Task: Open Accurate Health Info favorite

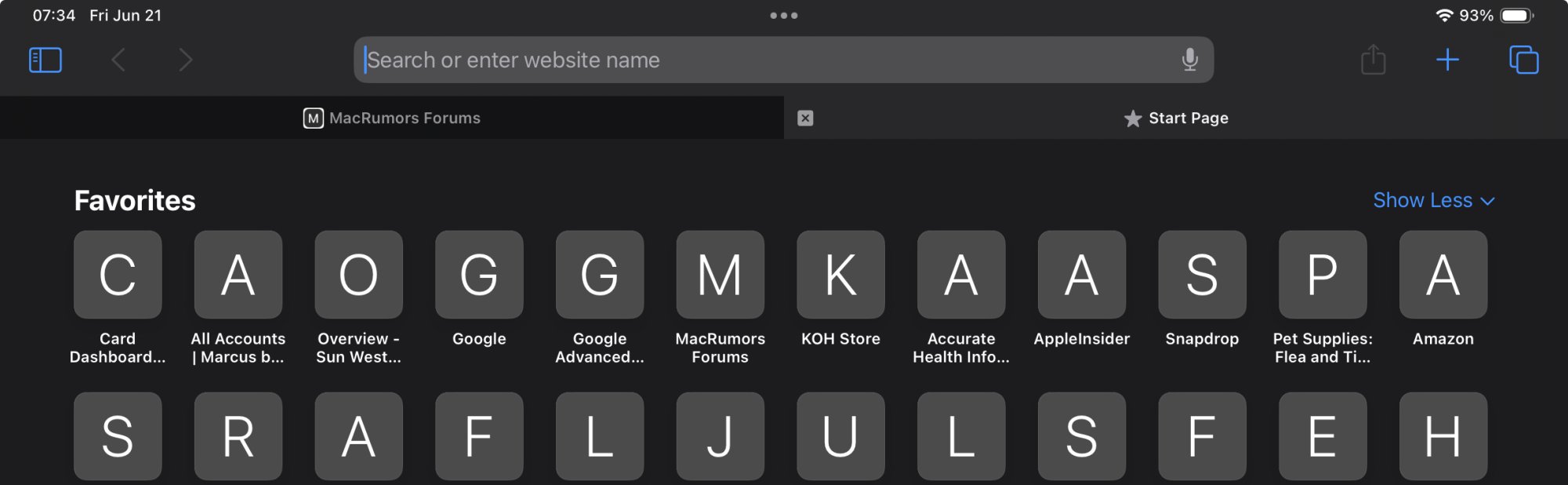Action: click(961, 275)
